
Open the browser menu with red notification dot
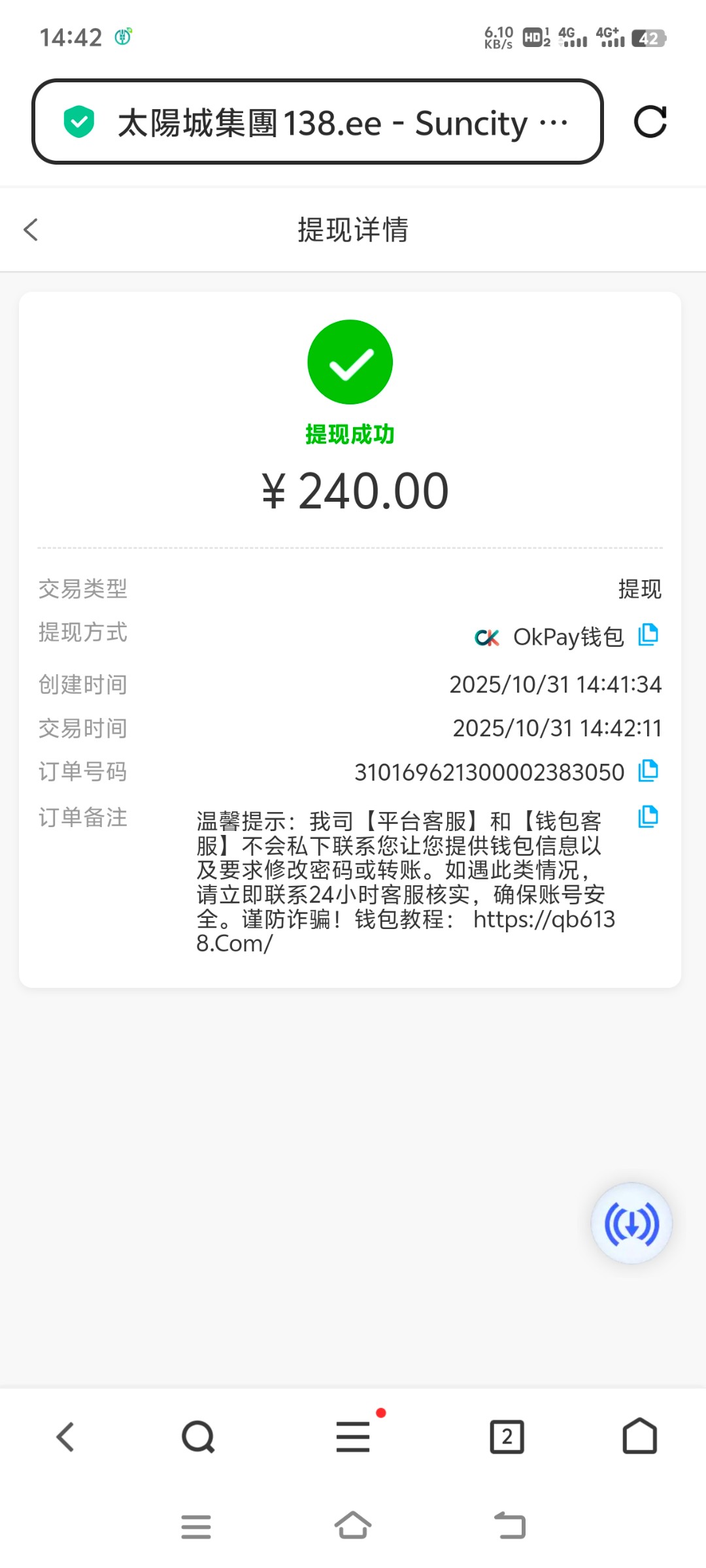coord(353,1435)
